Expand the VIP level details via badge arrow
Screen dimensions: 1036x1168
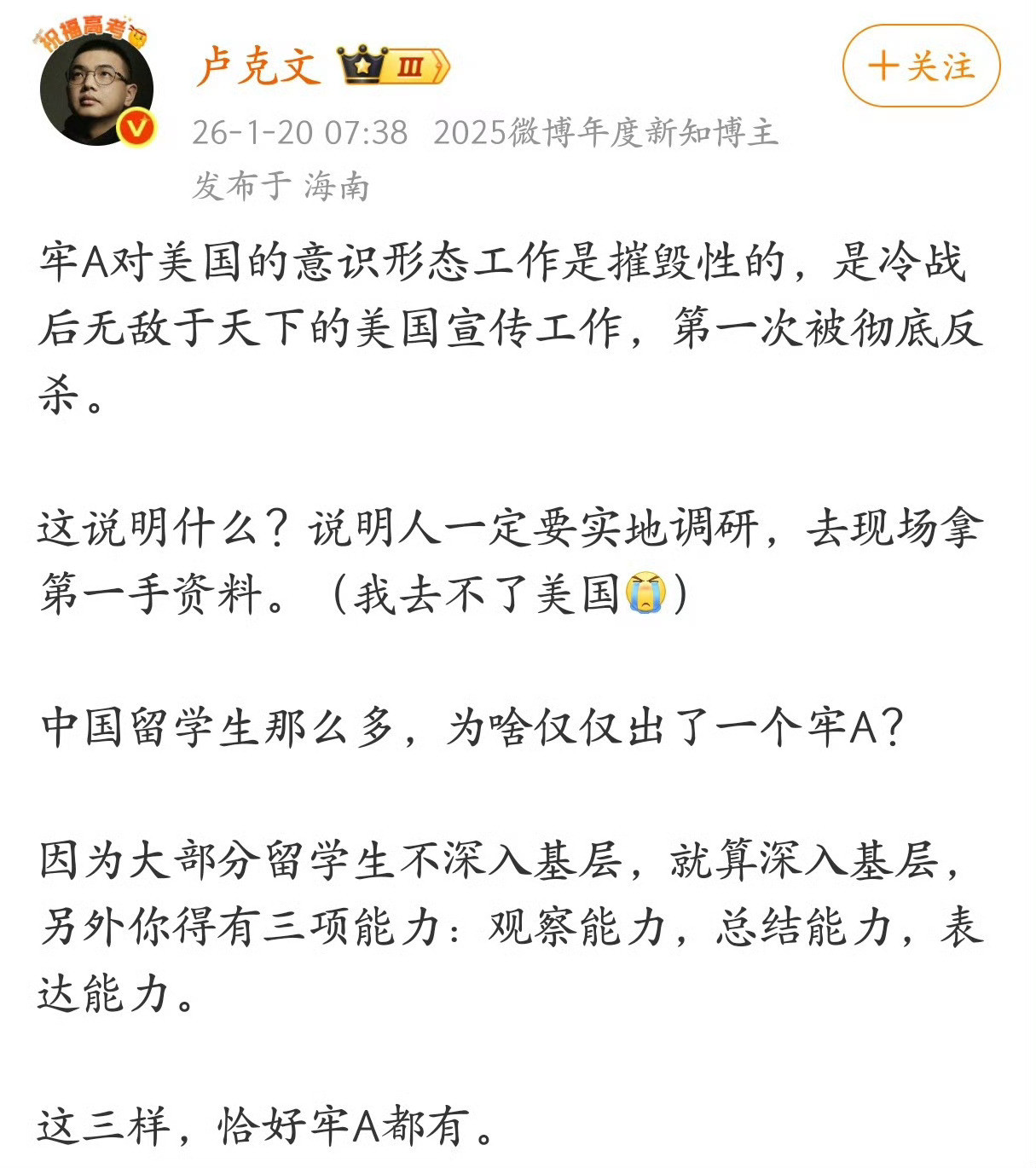441,66
